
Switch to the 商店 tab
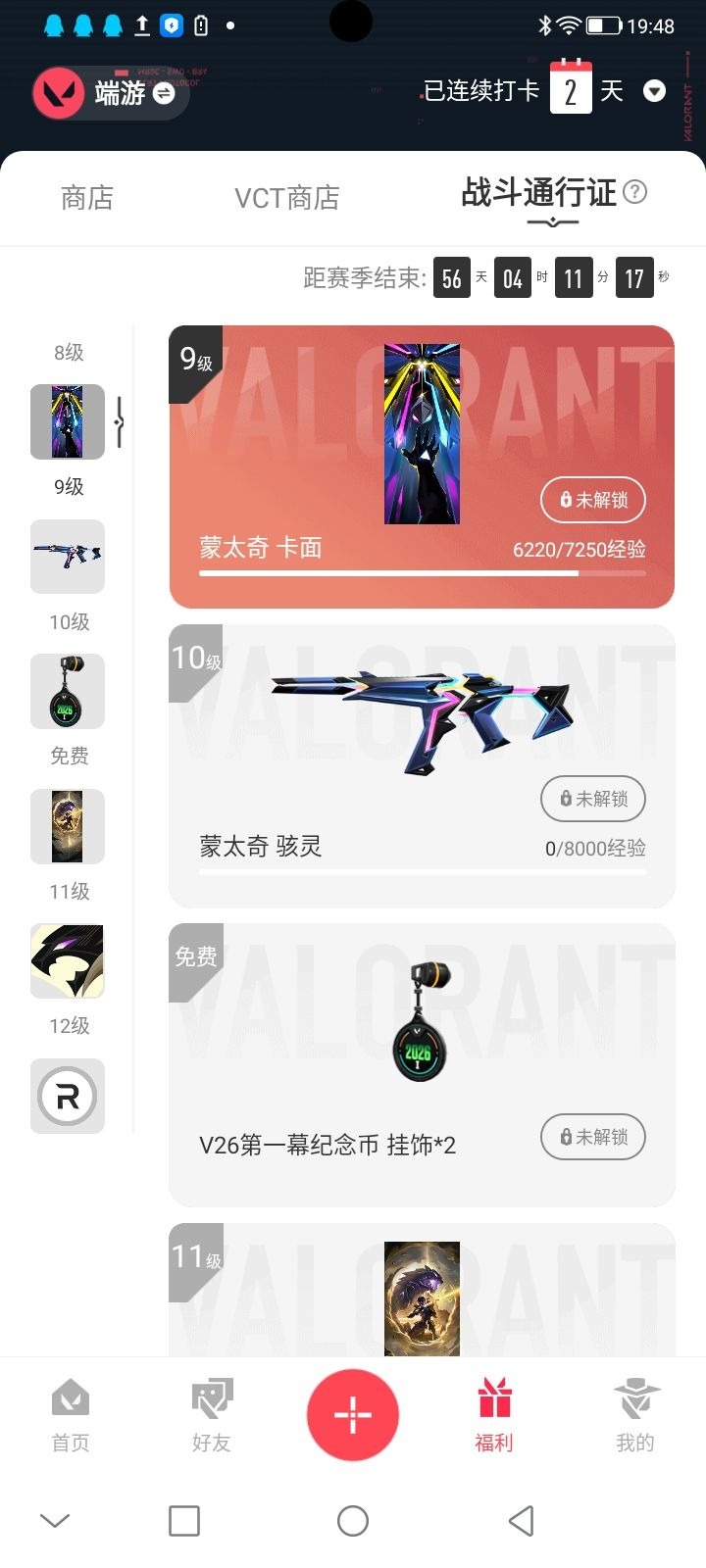click(x=87, y=198)
